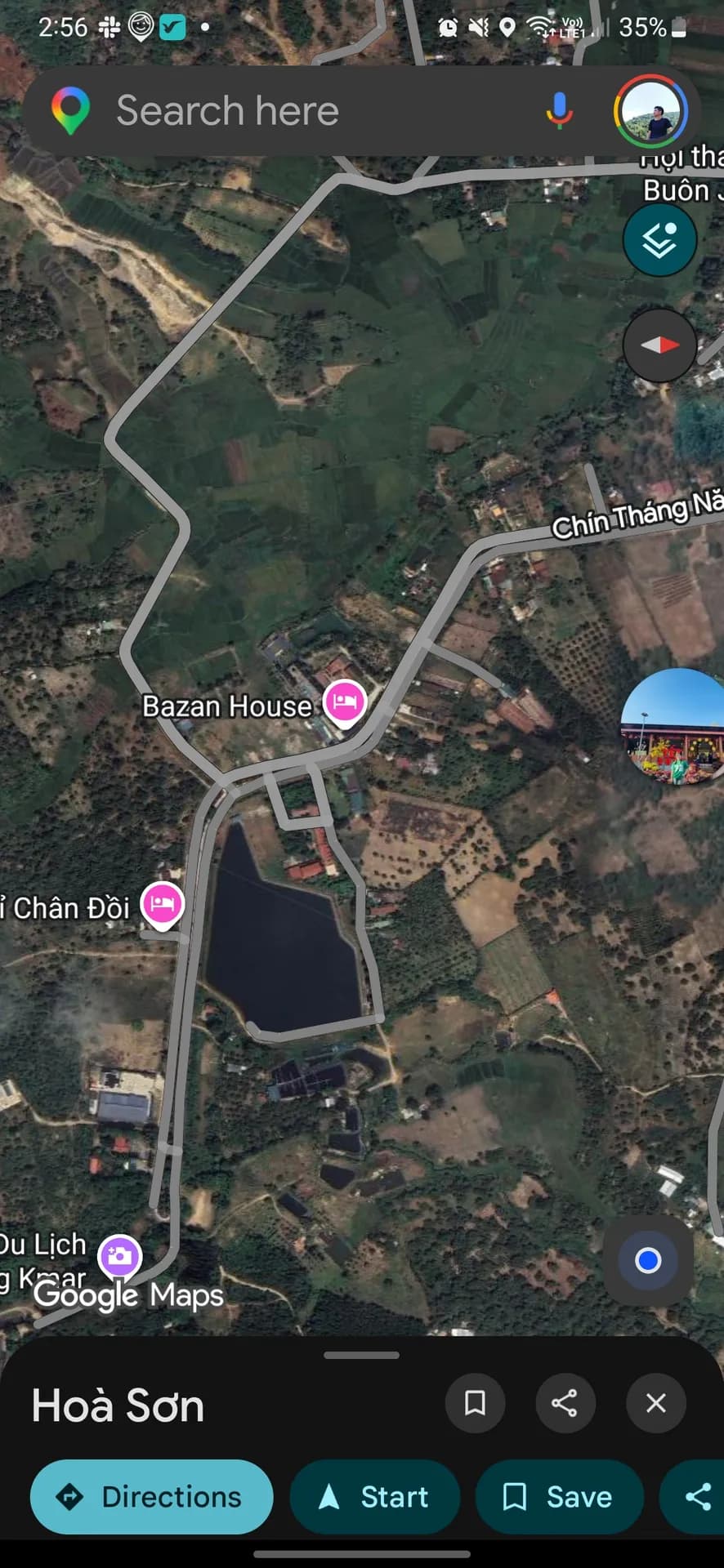Start voice search with the microphone

pos(558,109)
